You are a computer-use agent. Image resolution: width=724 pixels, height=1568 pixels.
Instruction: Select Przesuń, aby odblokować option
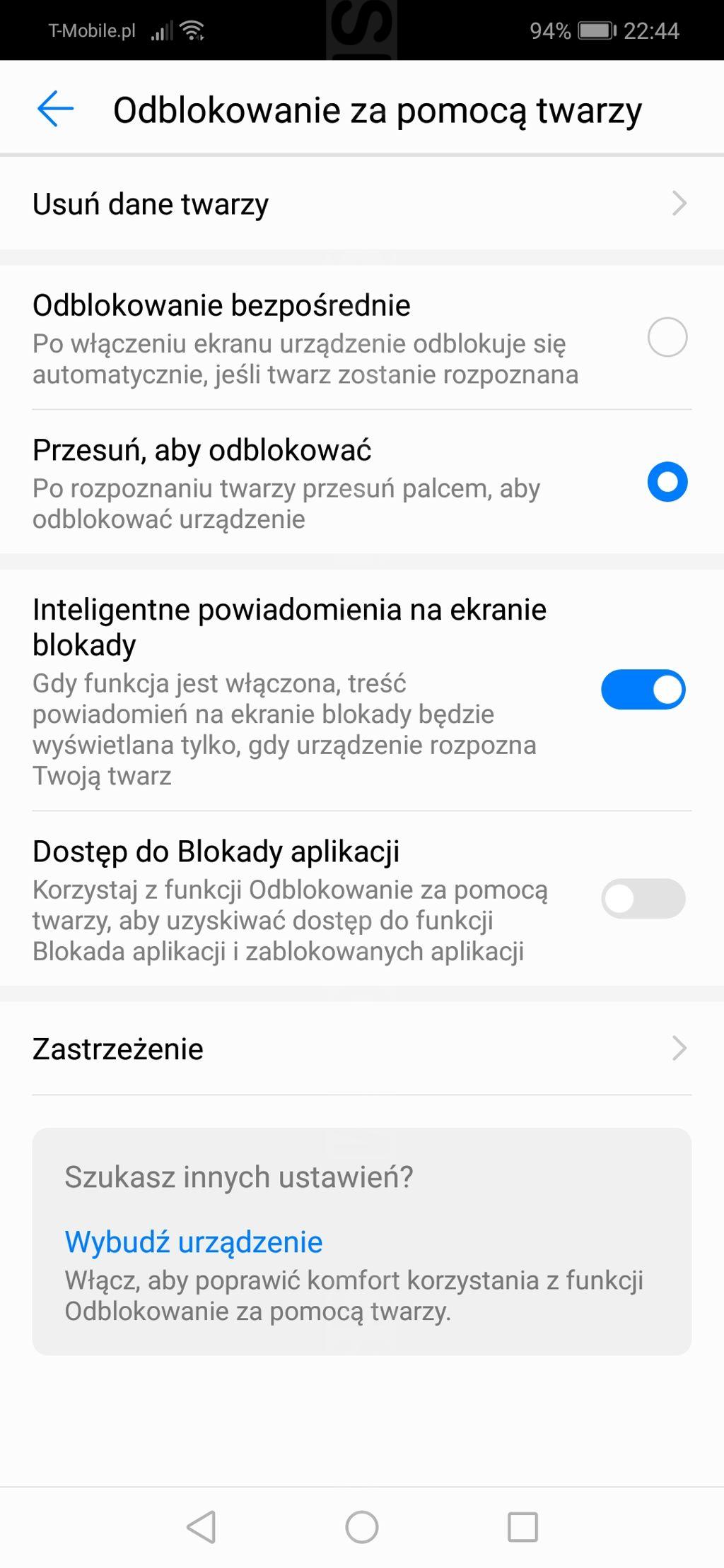(667, 482)
